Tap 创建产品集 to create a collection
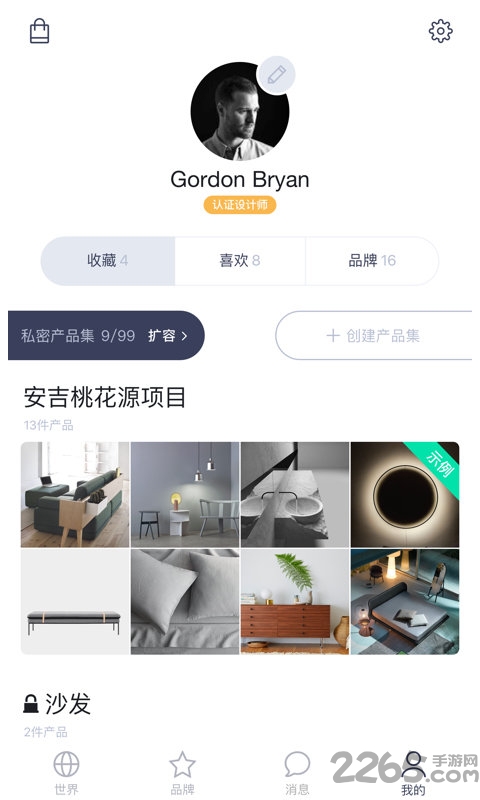This screenshot has width=480, height=800. (x=373, y=336)
